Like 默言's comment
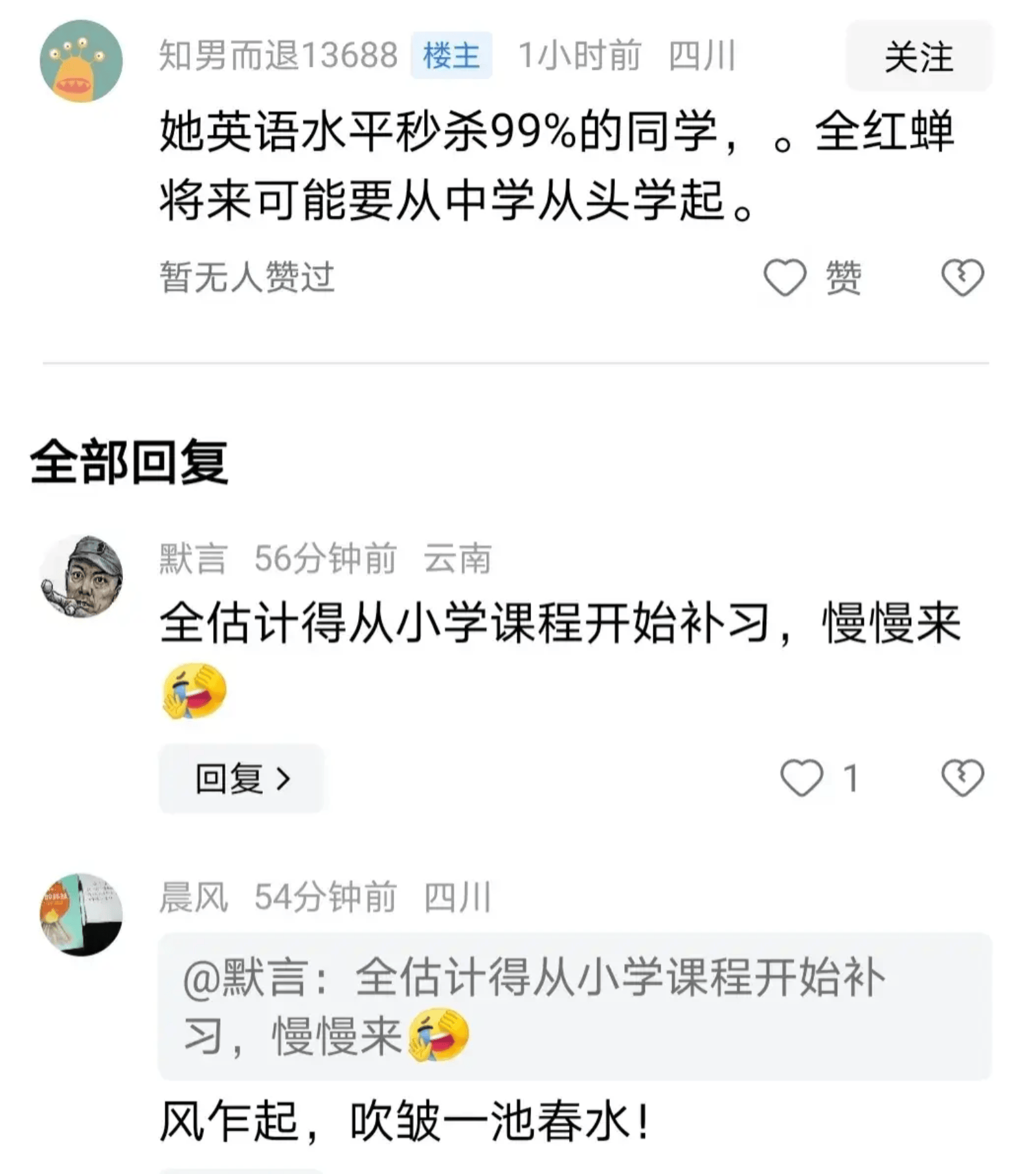 coord(802,778)
